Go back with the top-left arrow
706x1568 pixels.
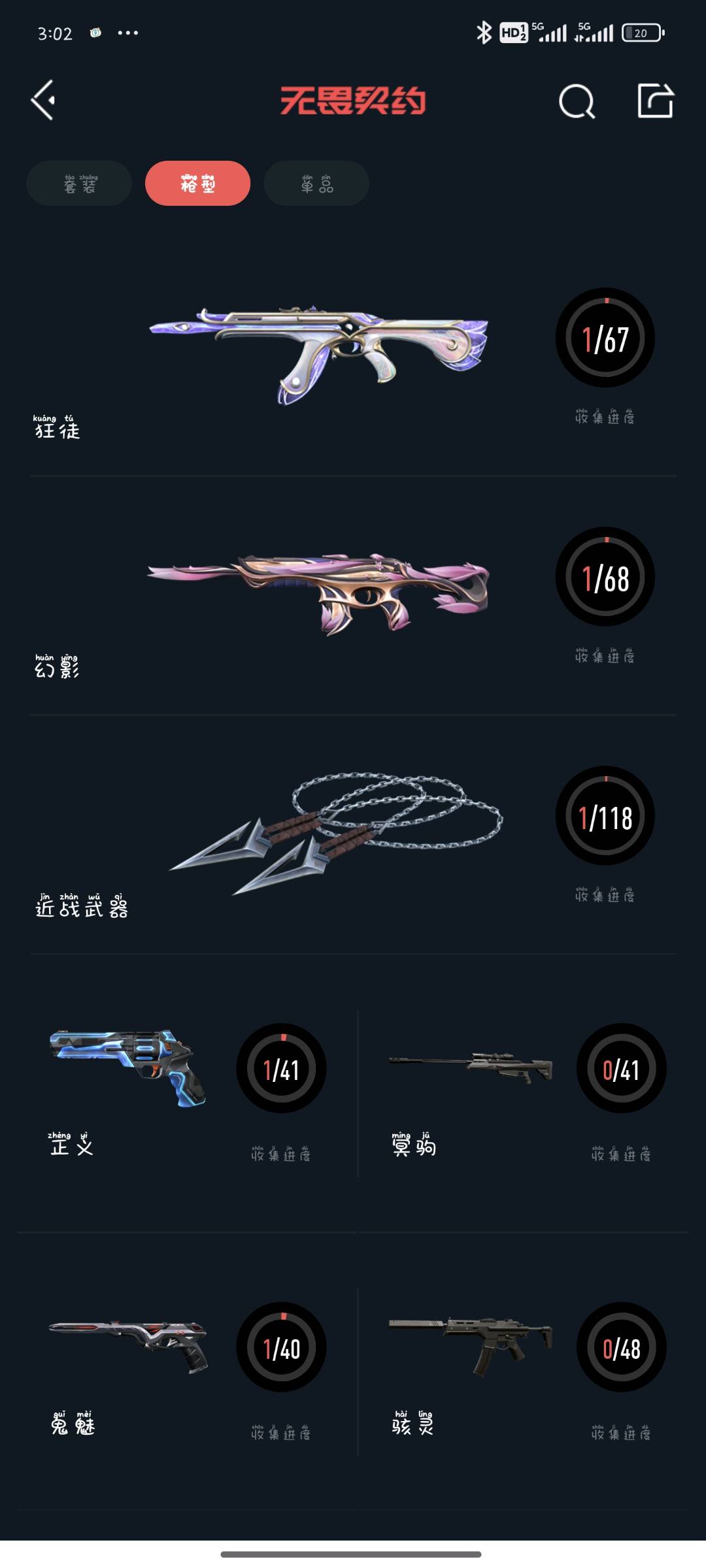(x=43, y=101)
